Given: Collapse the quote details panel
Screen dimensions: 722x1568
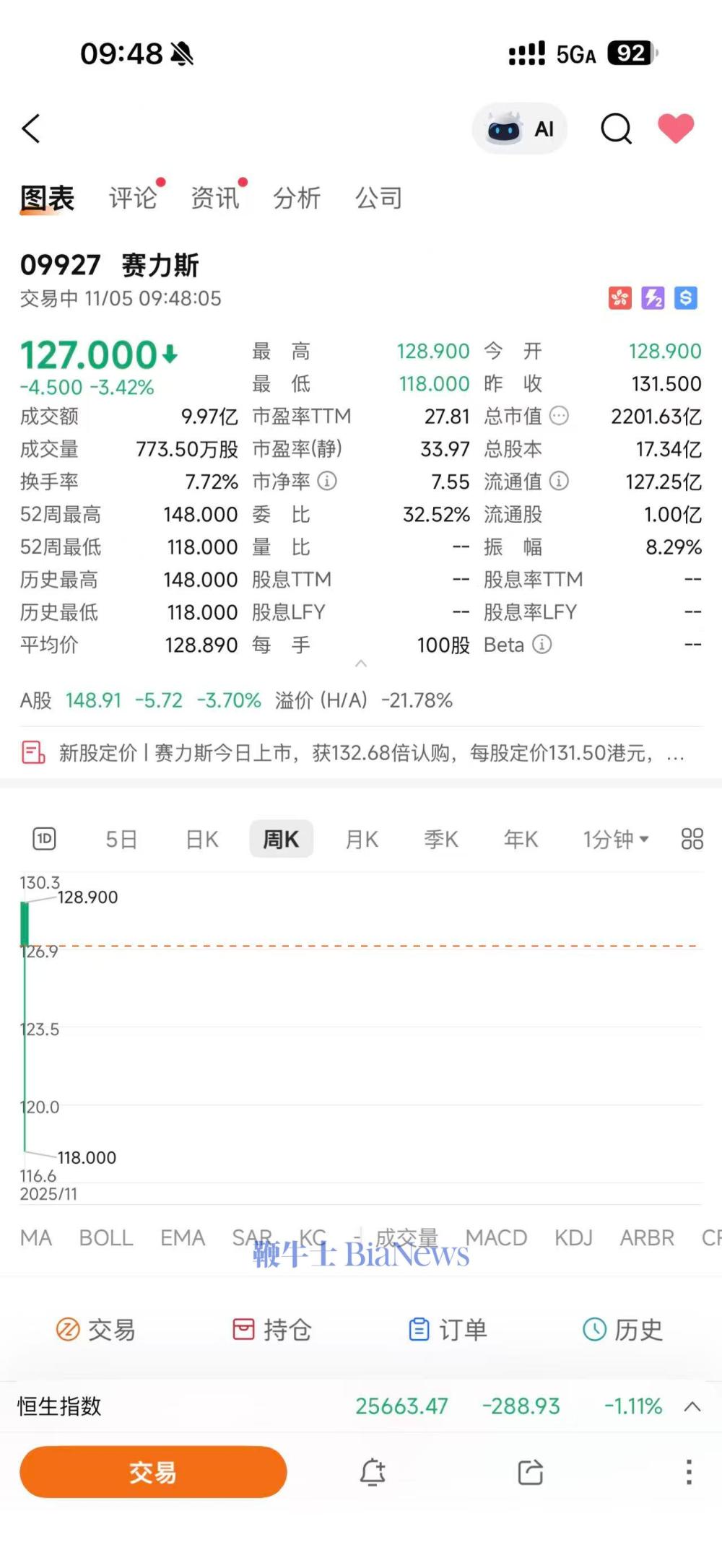Looking at the screenshot, I should pos(361,663).
